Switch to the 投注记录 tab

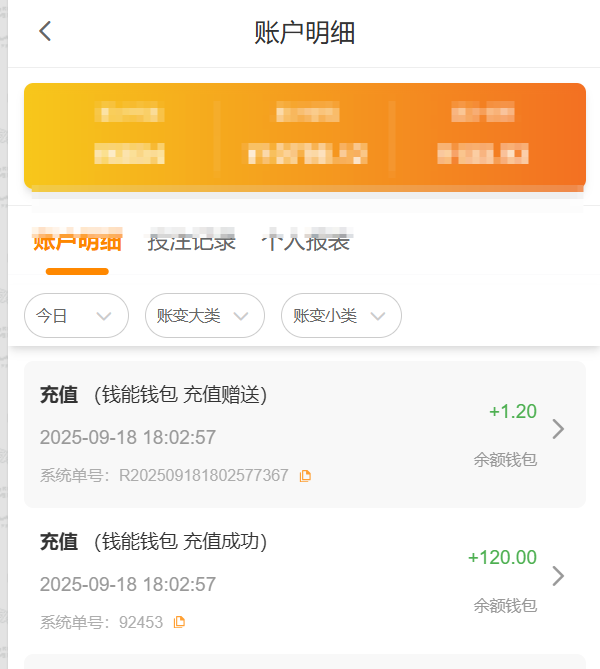click(x=191, y=242)
